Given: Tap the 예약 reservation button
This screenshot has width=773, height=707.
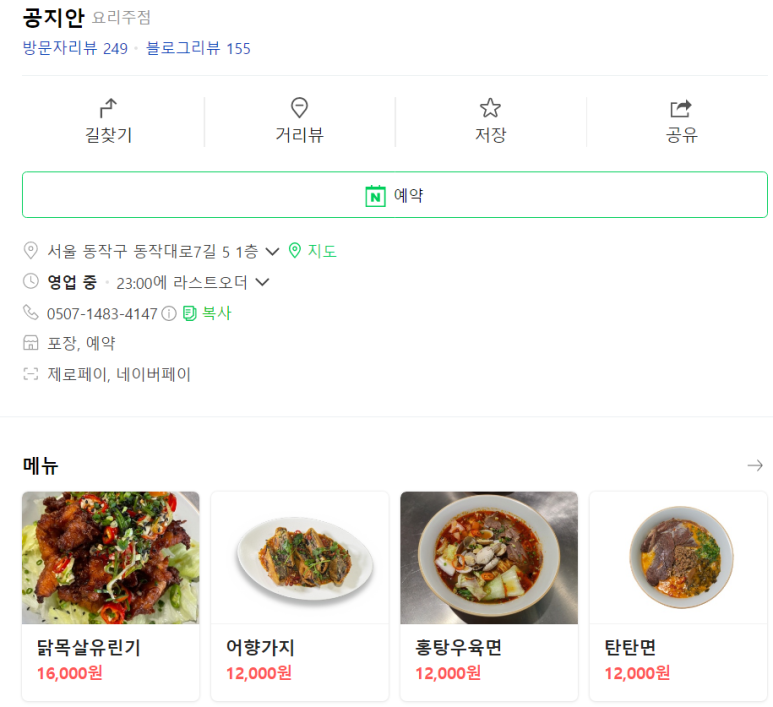Looking at the screenshot, I should [395, 195].
